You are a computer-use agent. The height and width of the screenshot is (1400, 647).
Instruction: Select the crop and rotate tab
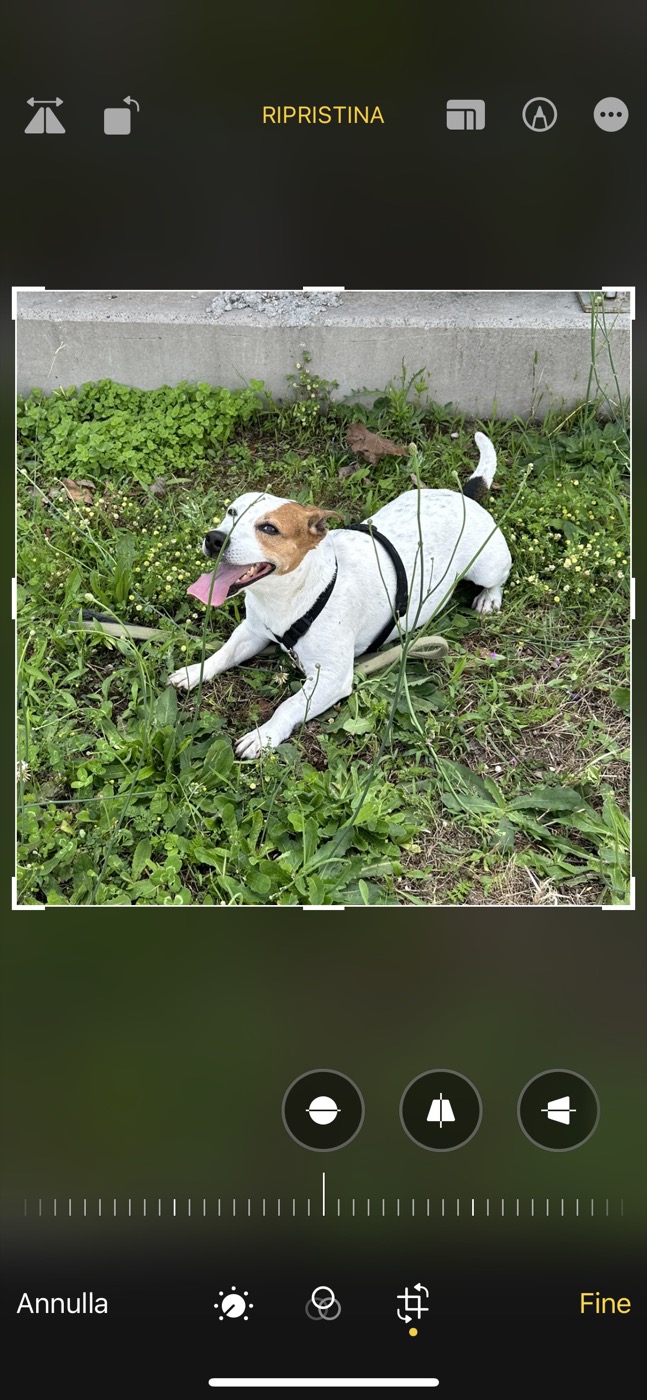coord(413,1304)
